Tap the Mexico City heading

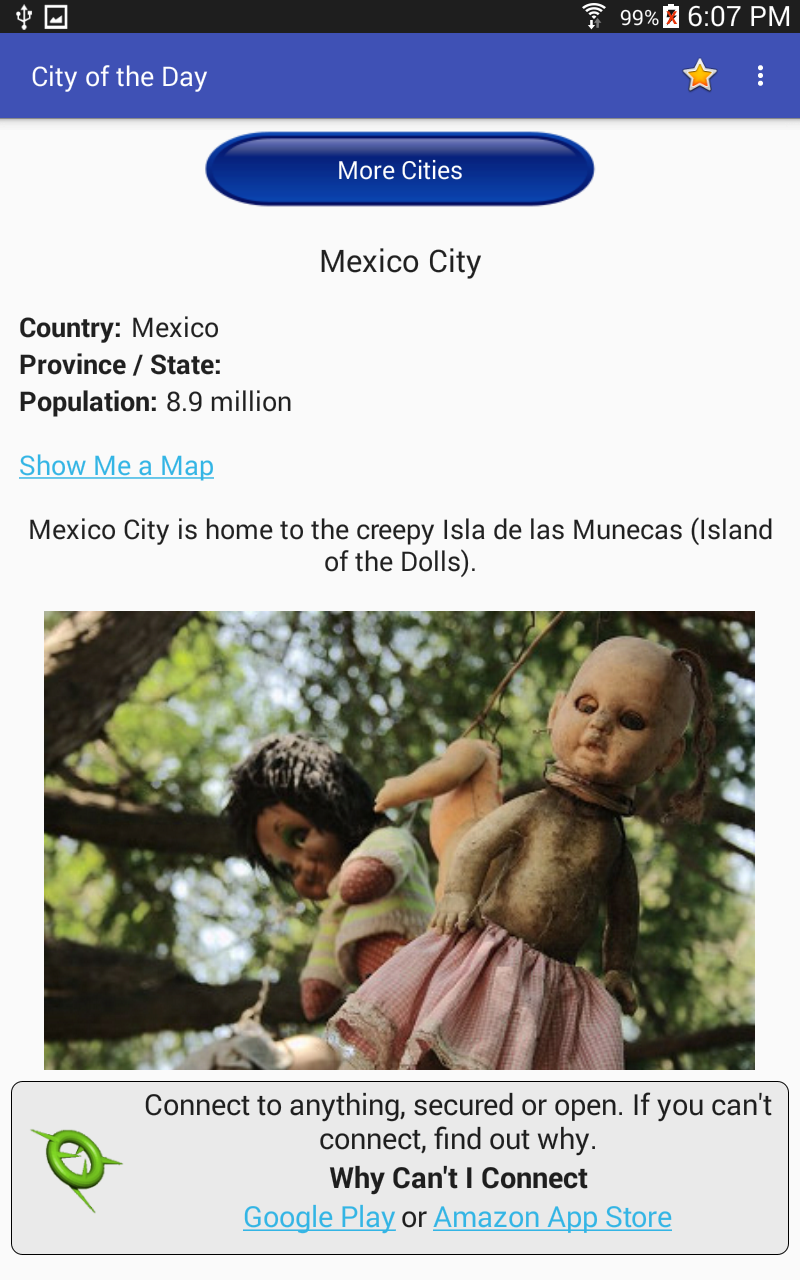tap(400, 261)
